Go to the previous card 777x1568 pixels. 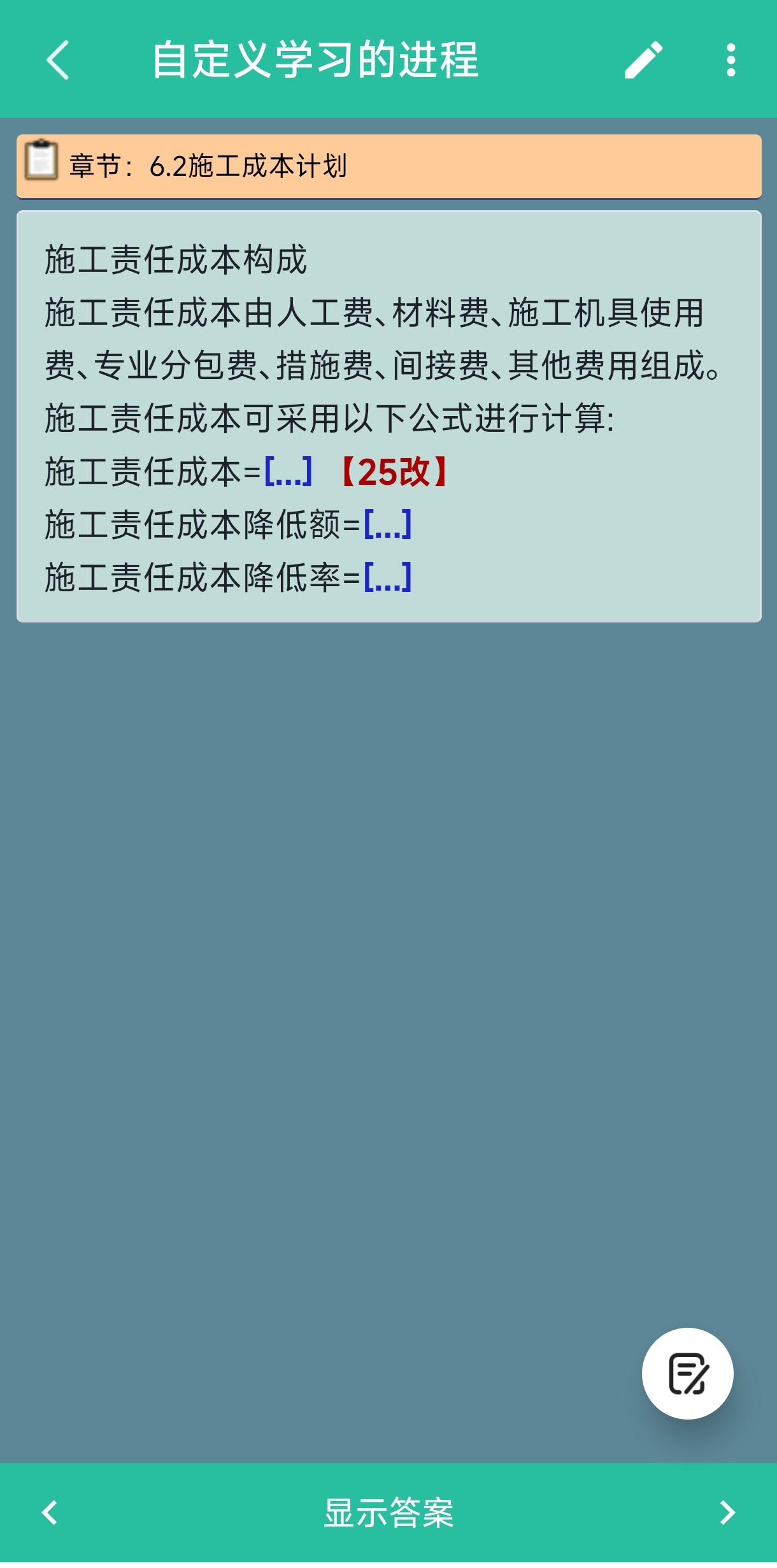50,1512
